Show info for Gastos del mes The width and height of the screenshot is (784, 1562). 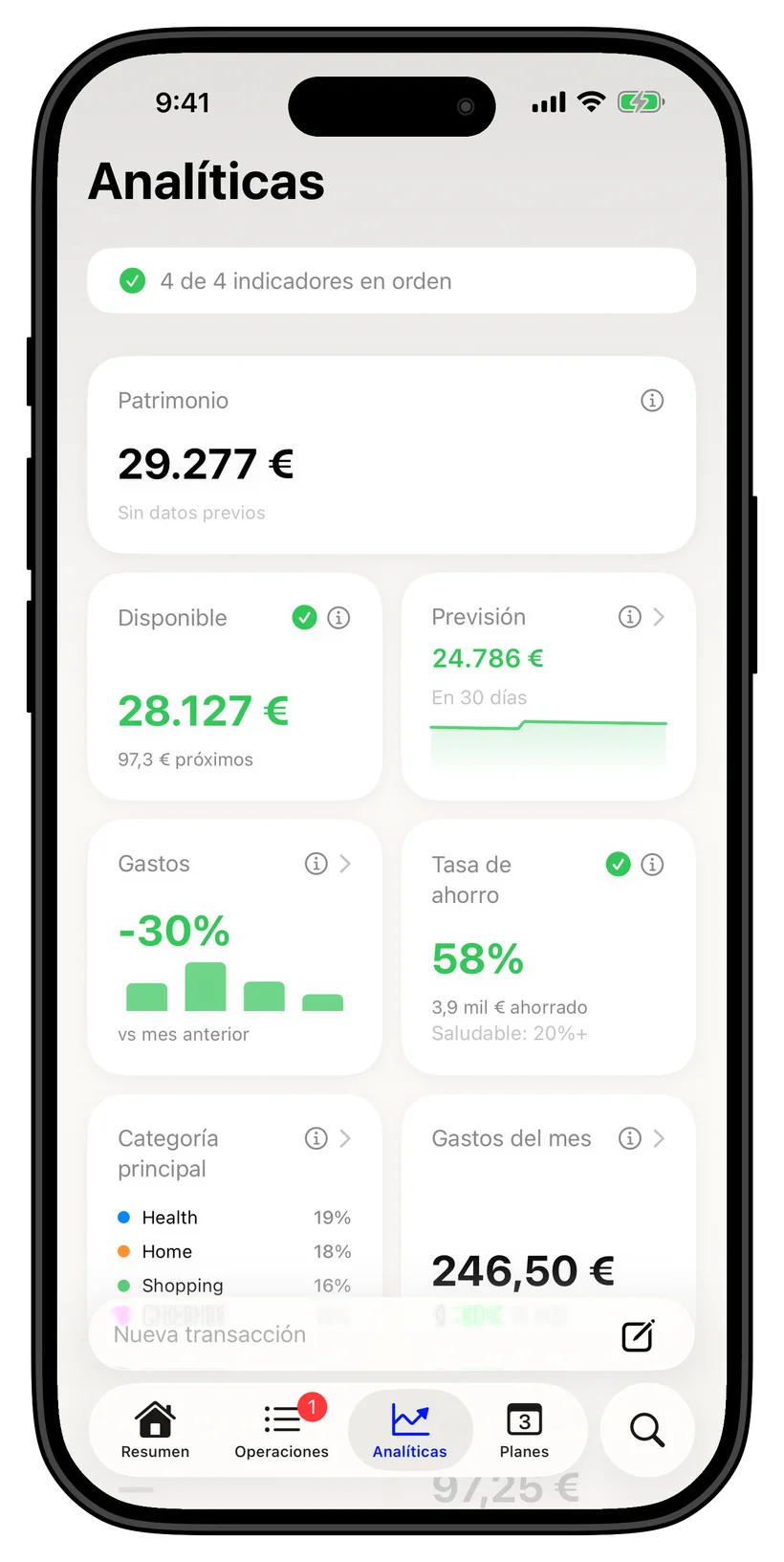[629, 1138]
